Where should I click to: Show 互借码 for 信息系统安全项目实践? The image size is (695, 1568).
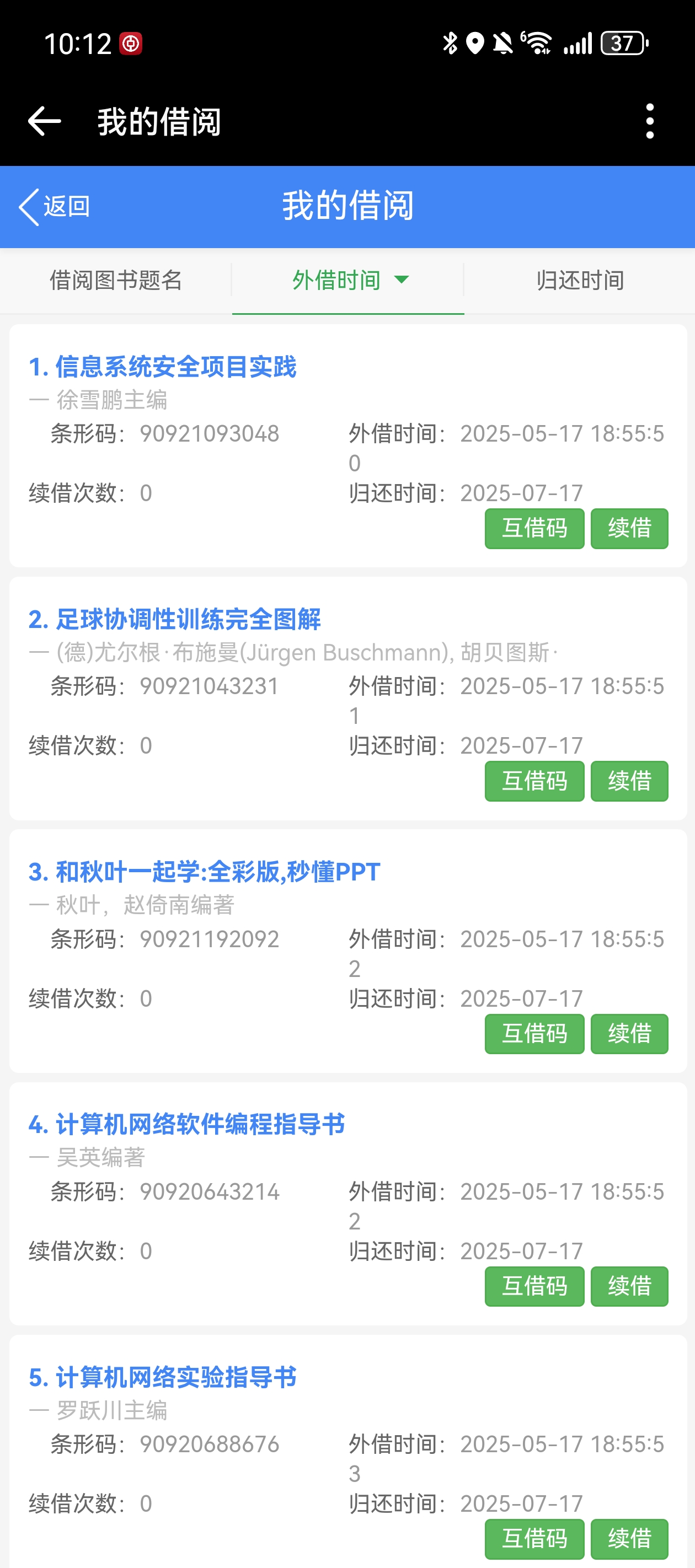(534, 528)
